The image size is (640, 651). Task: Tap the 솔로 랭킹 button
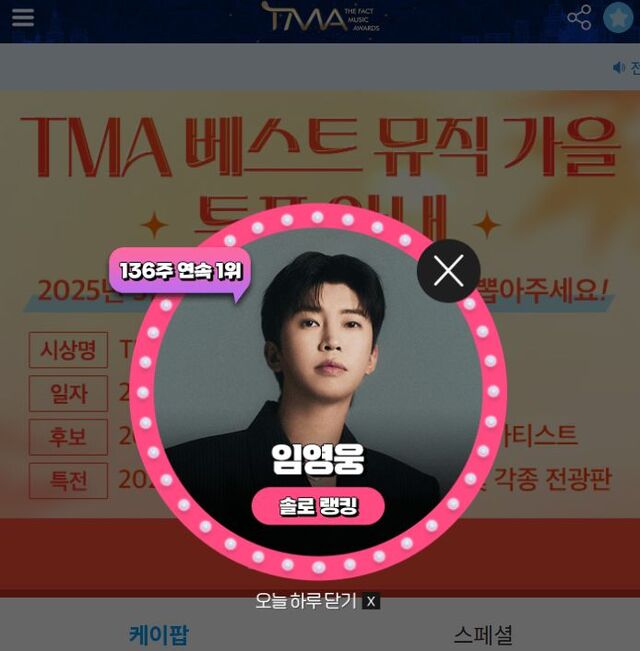click(318, 507)
